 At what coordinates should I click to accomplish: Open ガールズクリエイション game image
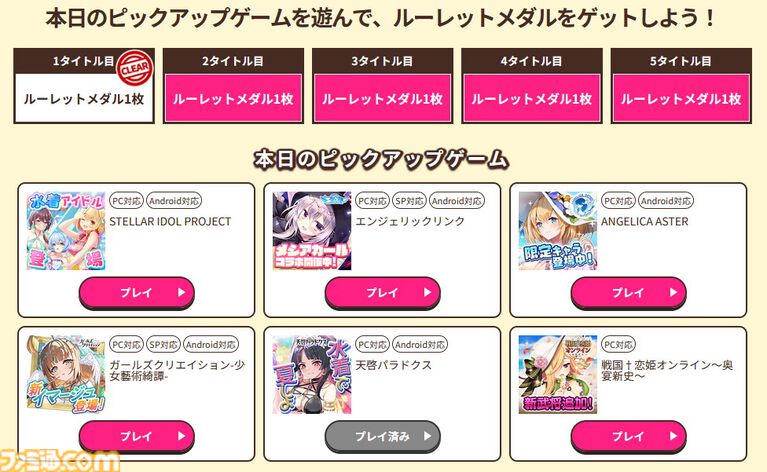point(66,374)
